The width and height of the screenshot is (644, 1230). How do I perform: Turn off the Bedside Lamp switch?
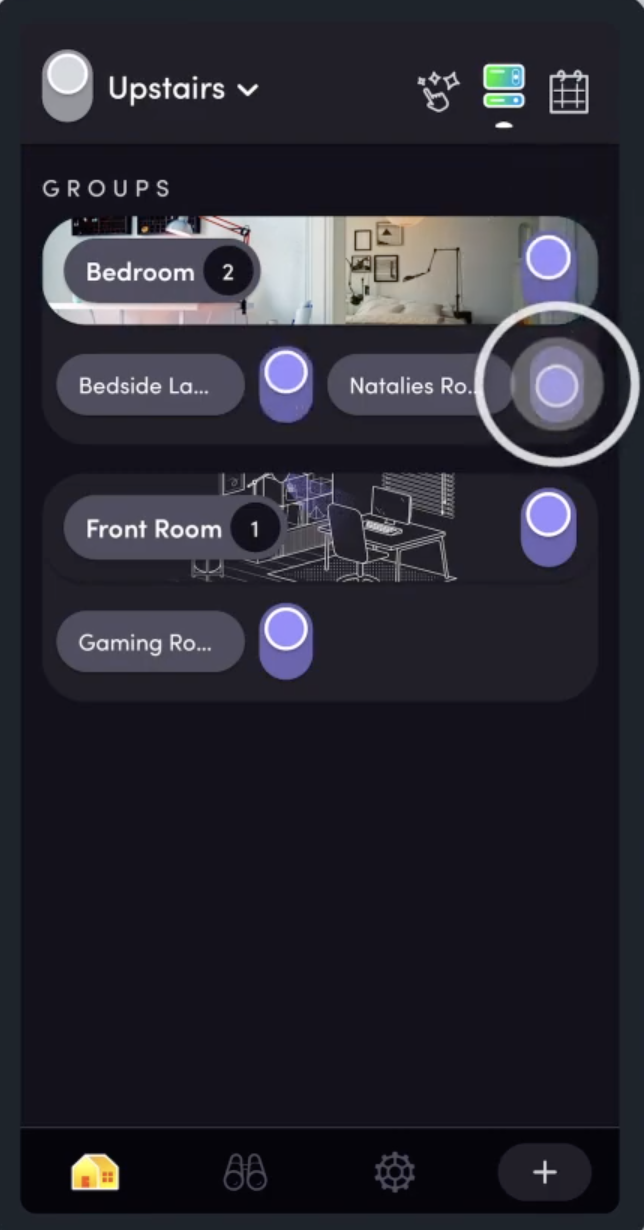(x=286, y=384)
